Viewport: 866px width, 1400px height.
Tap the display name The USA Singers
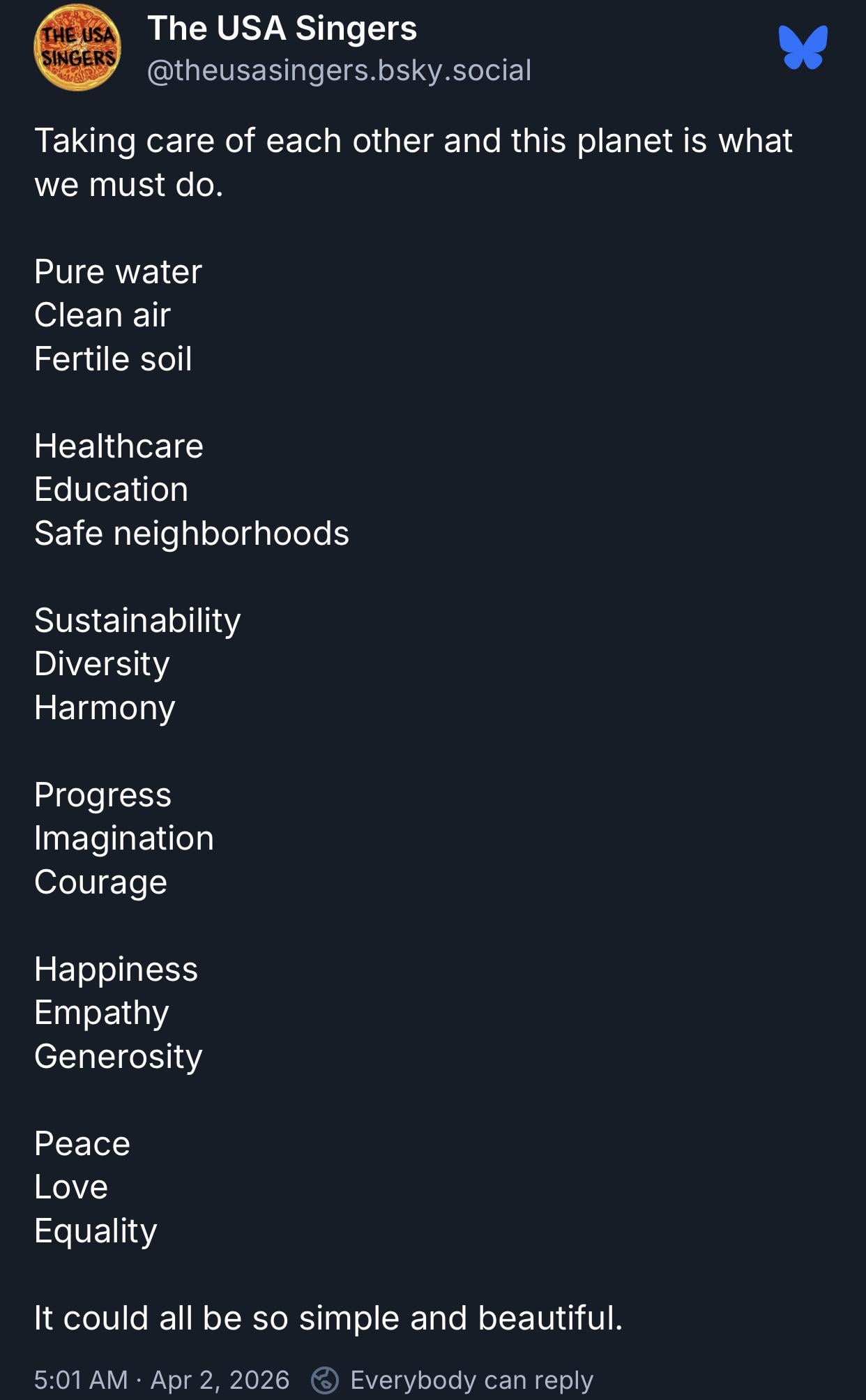[x=282, y=29]
